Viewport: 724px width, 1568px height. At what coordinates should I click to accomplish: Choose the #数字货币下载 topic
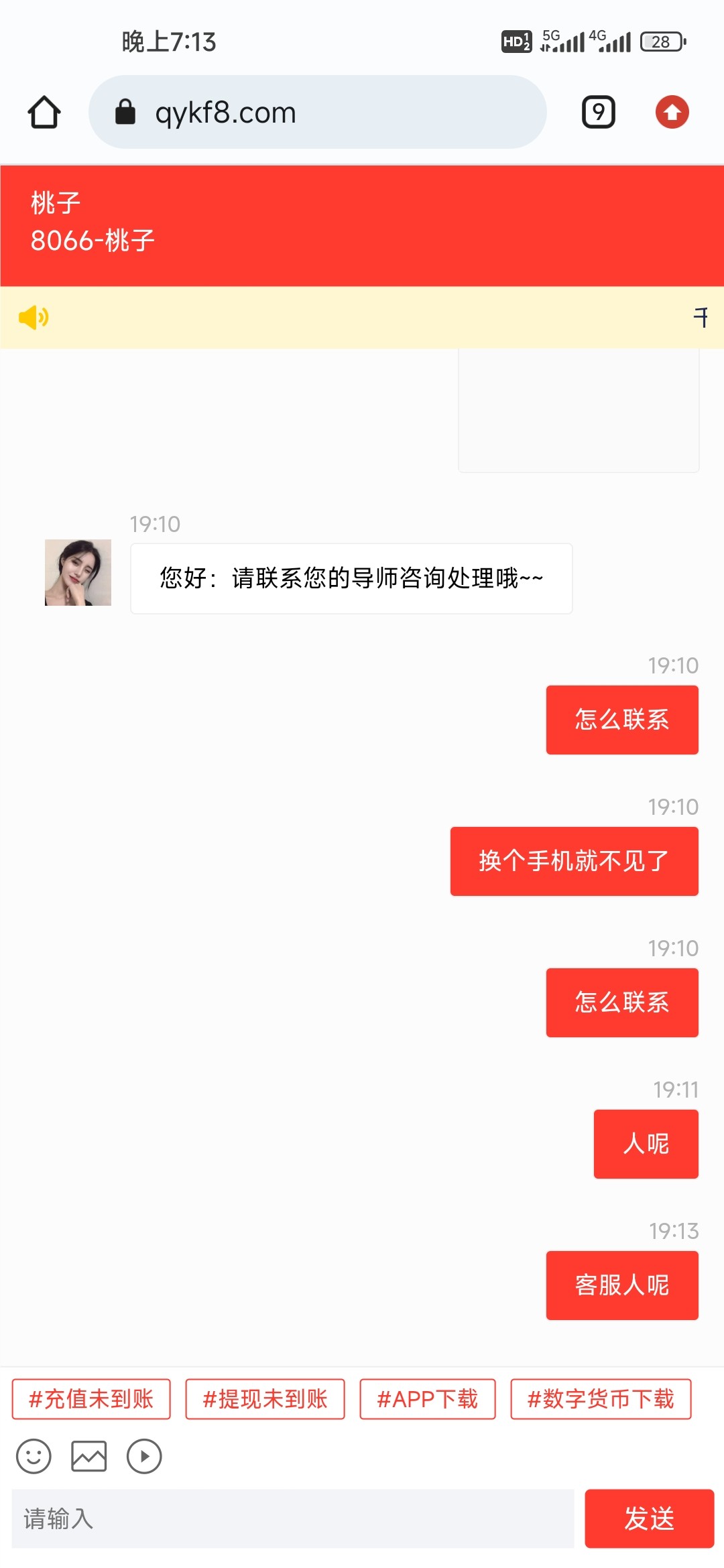pyautogui.click(x=601, y=1399)
